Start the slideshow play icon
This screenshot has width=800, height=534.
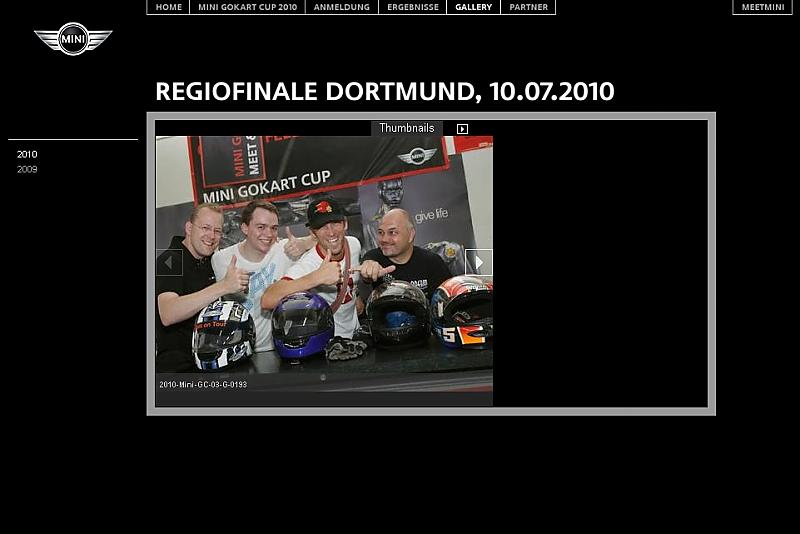pos(462,129)
